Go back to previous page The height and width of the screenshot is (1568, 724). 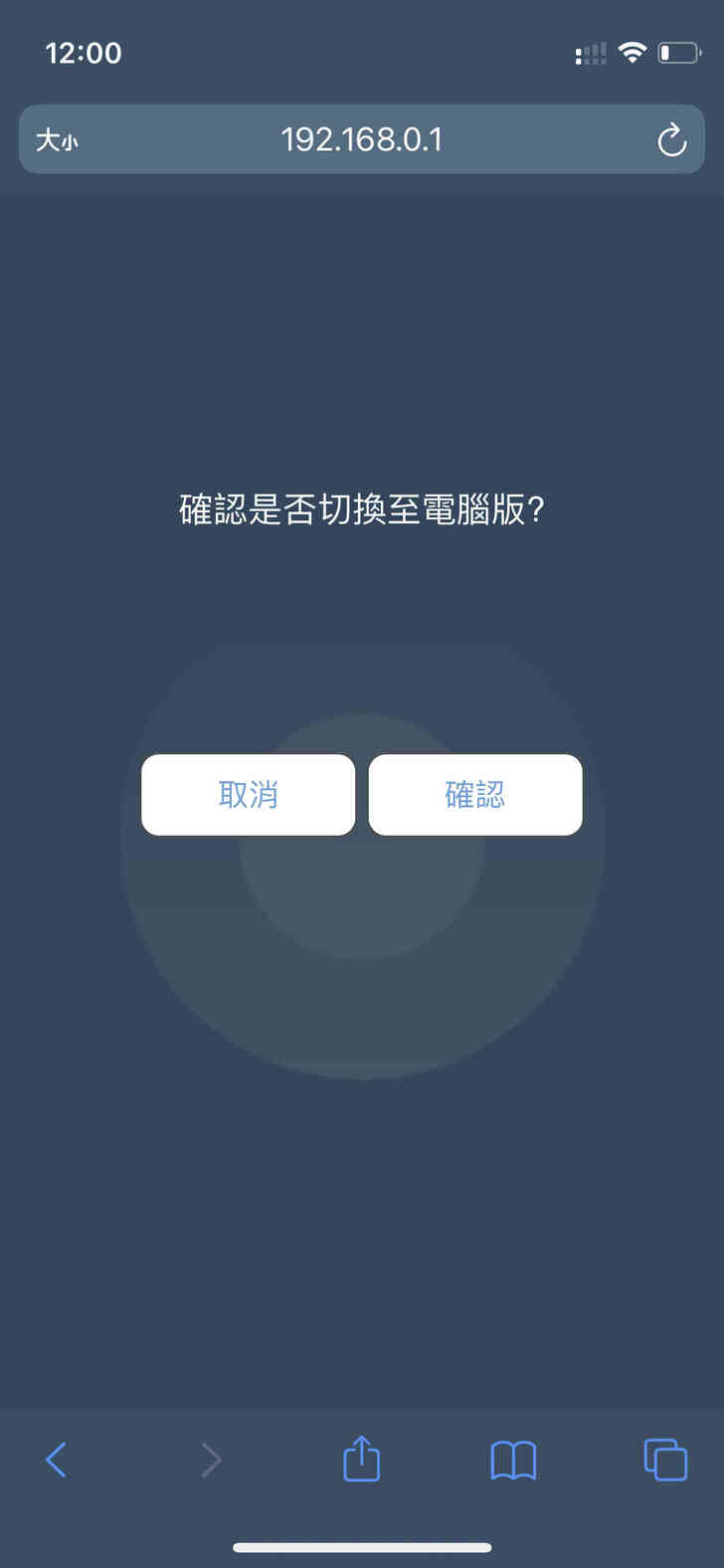click(x=57, y=1460)
